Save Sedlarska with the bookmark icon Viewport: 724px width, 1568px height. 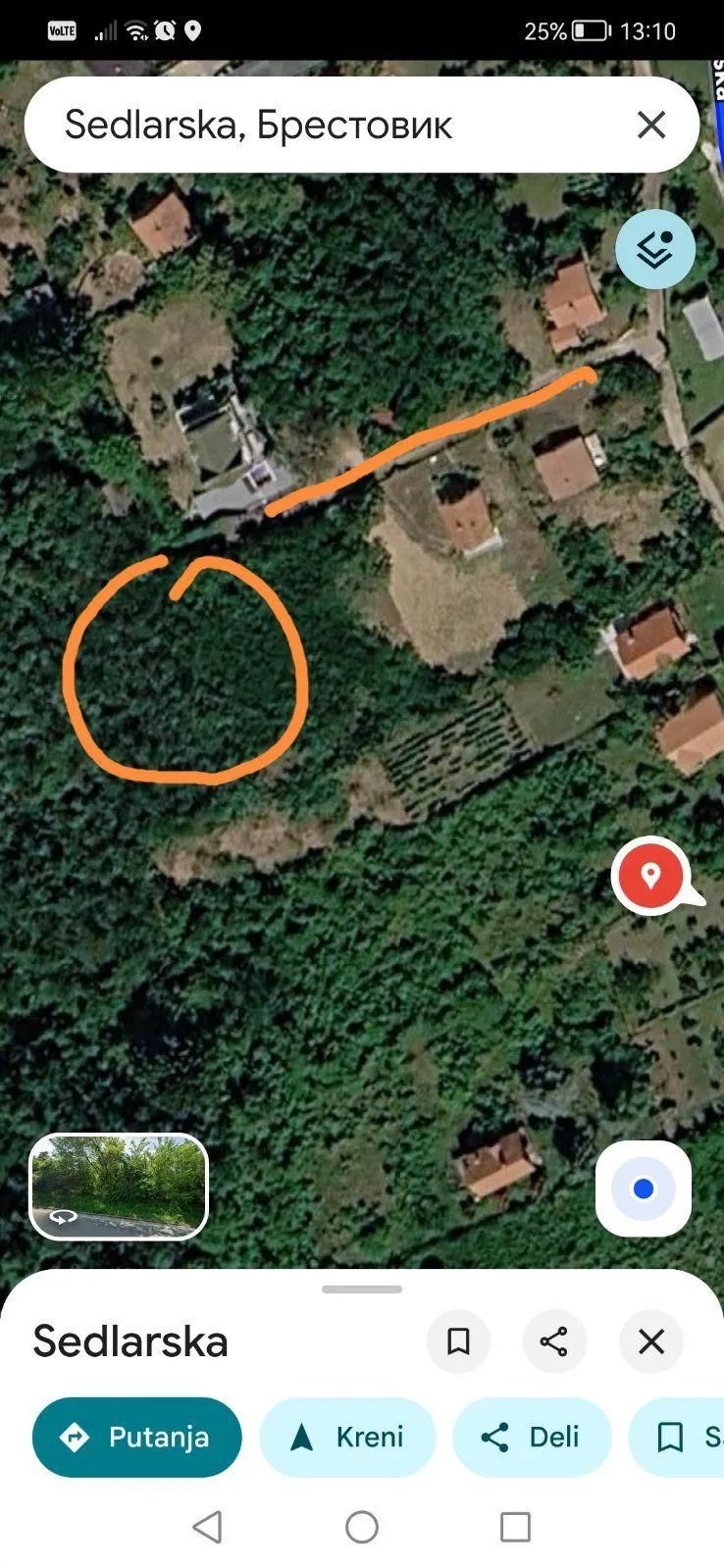coord(458,1341)
